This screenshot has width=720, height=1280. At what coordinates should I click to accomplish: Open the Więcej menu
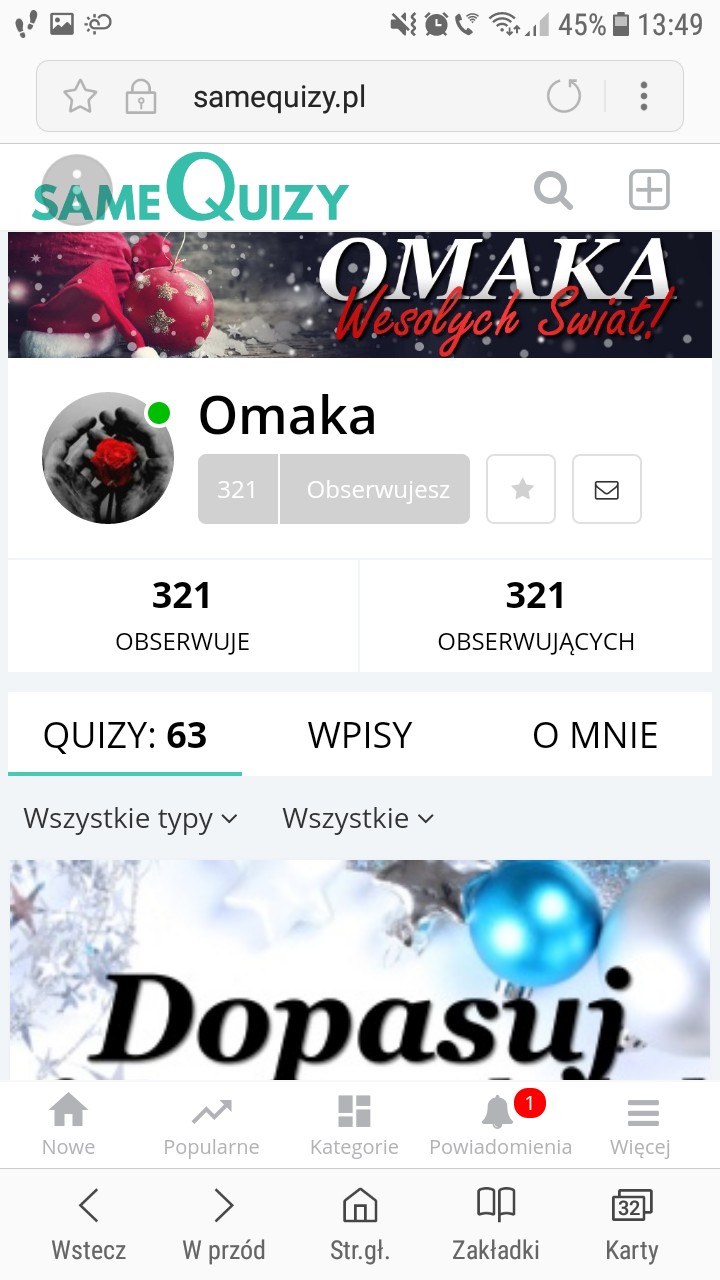[641, 1124]
